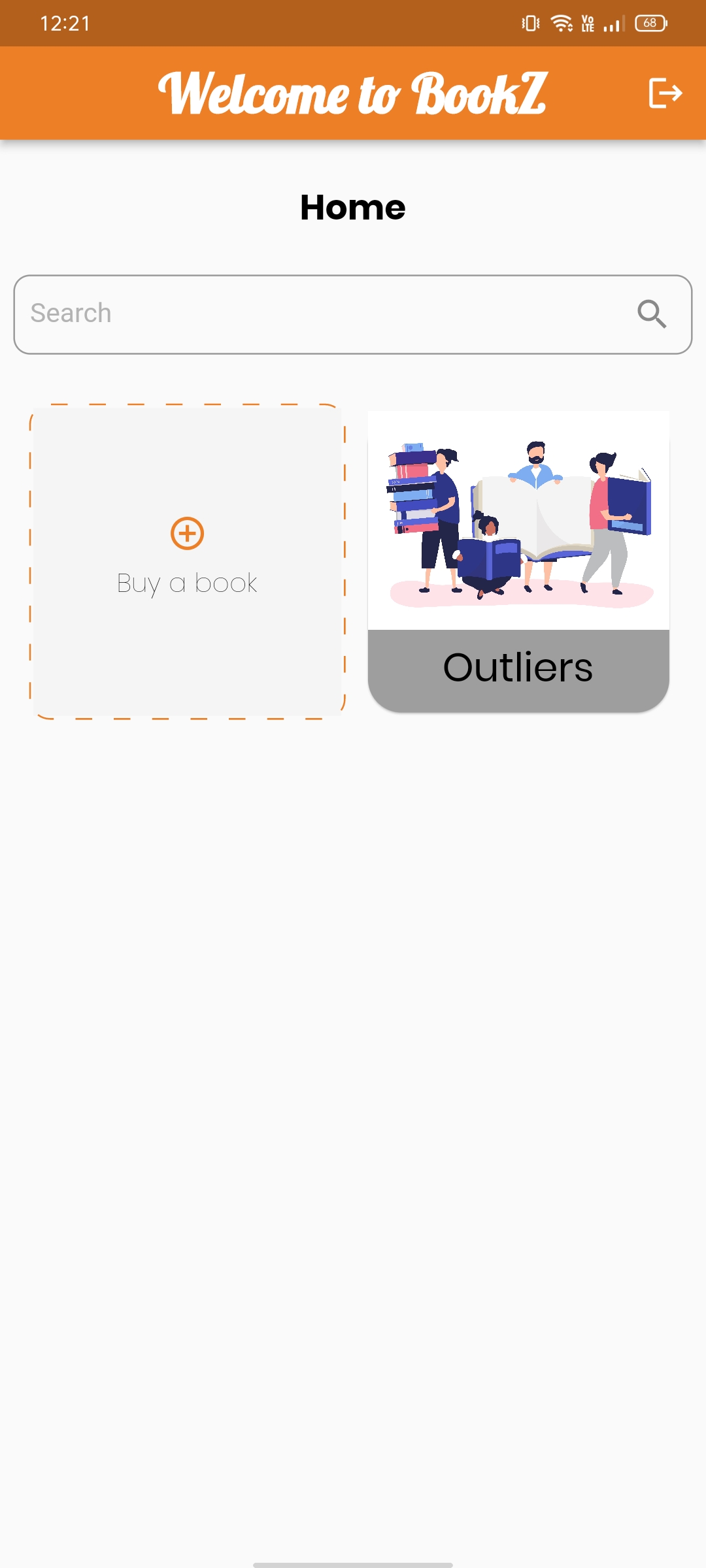Tap the logout icon in header
Viewport: 706px width, 1568px height.
[x=665, y=93]
